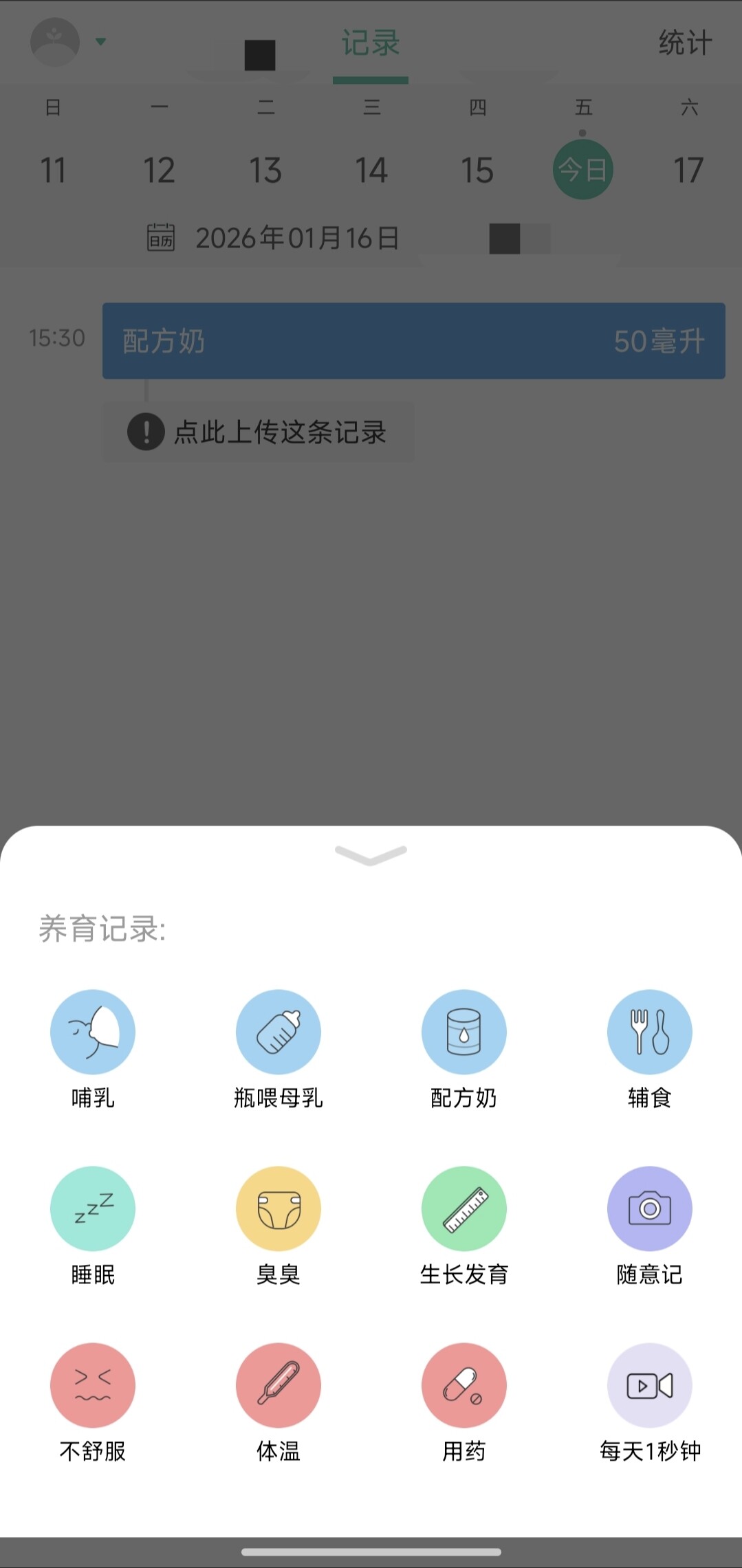Start a 随意记 photo note
This screenshot has height=1568, width=742.
pos(650,1208)
